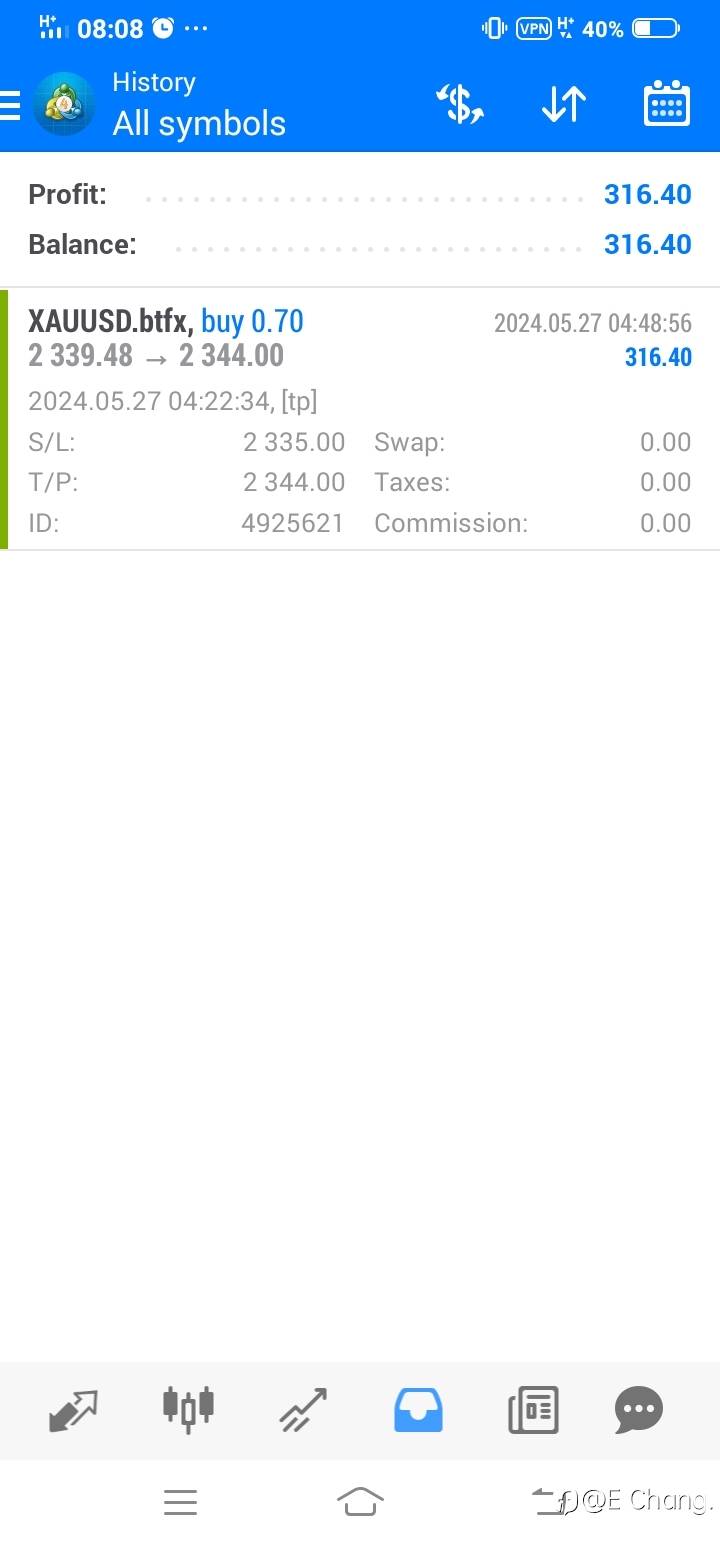
Task: Switch to the Trade tab
Action: click(303, 1409)
